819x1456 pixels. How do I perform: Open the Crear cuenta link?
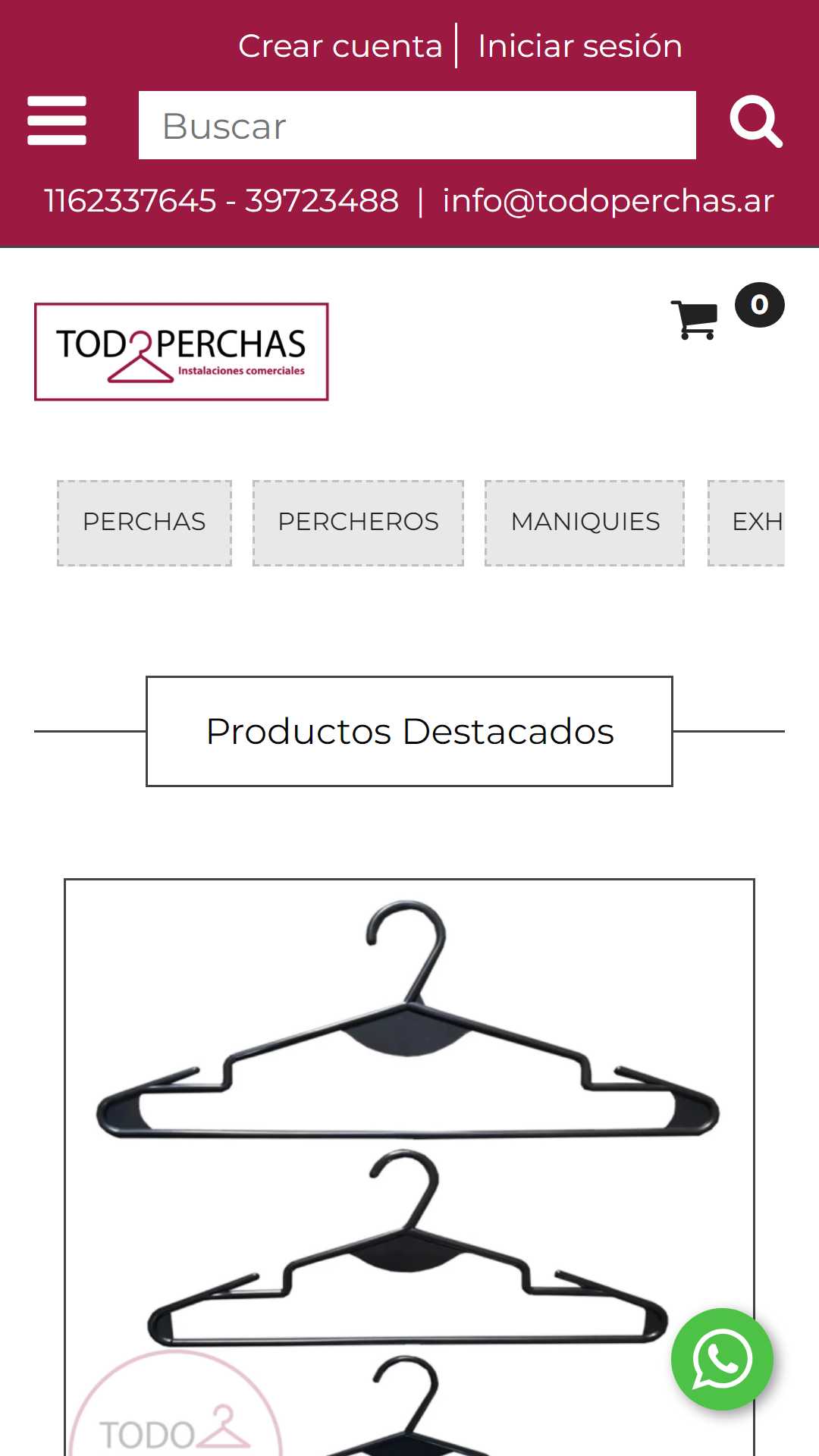tap(340, 46)
